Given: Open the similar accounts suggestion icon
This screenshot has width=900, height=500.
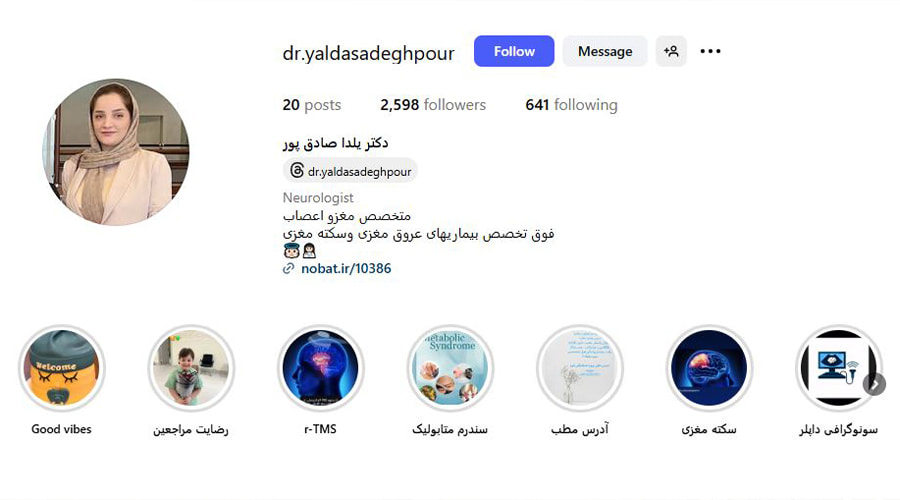Looking at the screenshot, I should [672, 51].
